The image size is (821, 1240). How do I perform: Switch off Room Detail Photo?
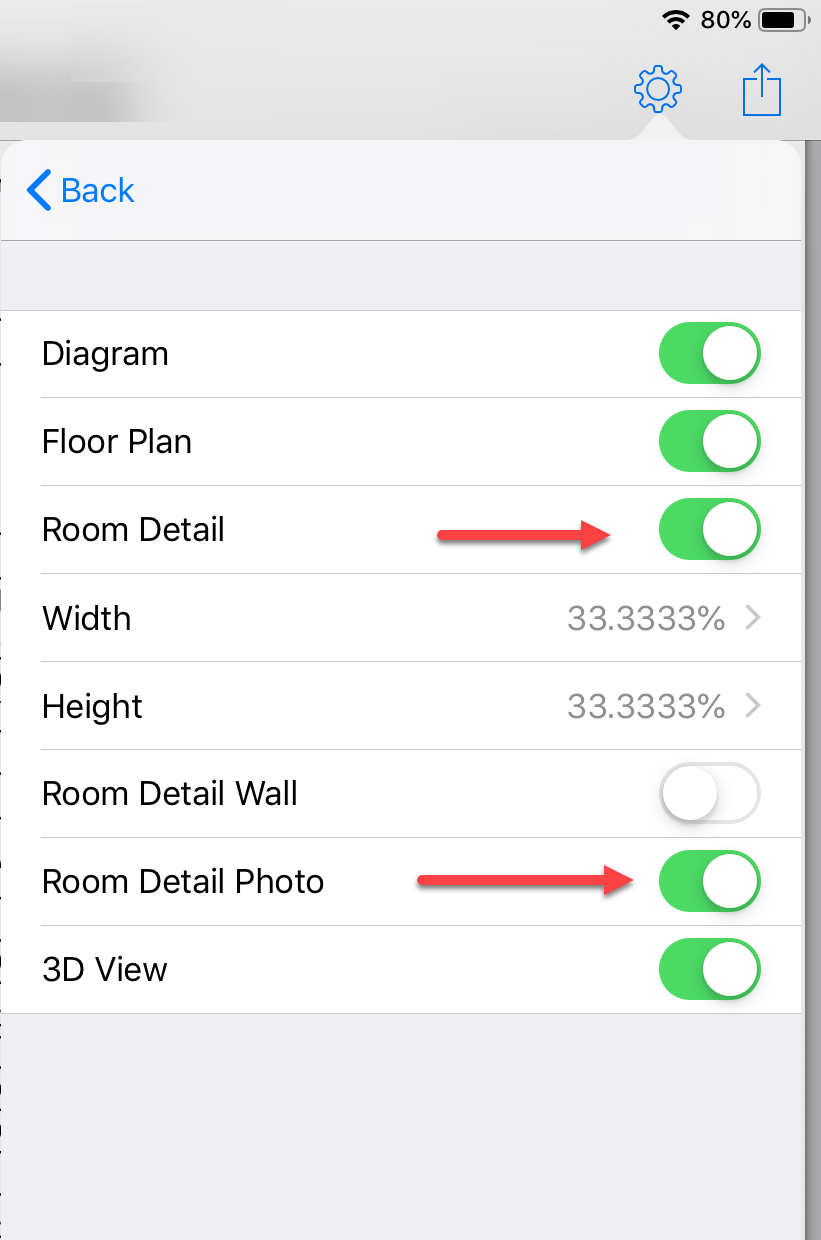pos(709,882)
